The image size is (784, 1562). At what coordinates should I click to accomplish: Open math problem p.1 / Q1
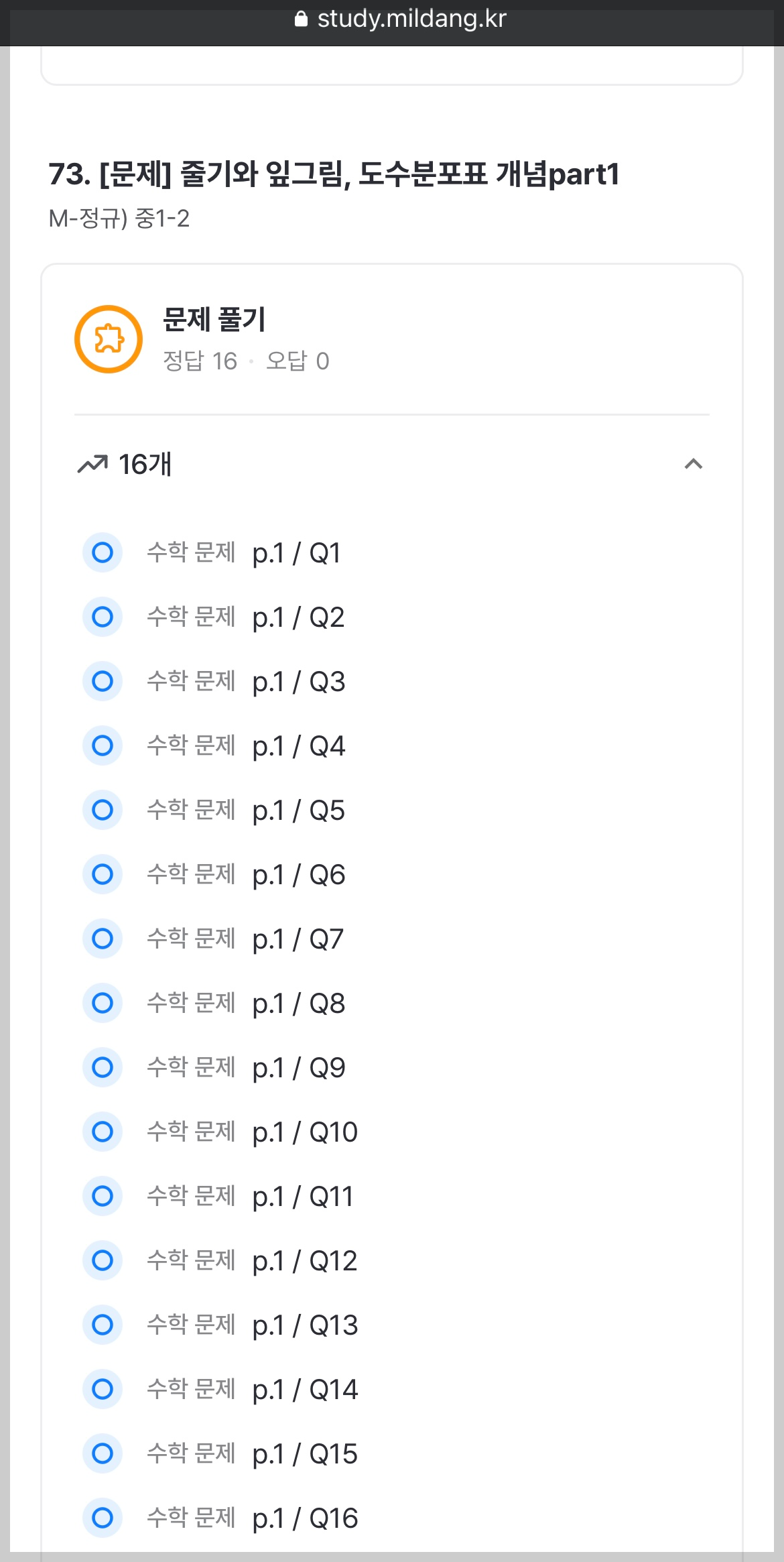[x=392, y=553]
